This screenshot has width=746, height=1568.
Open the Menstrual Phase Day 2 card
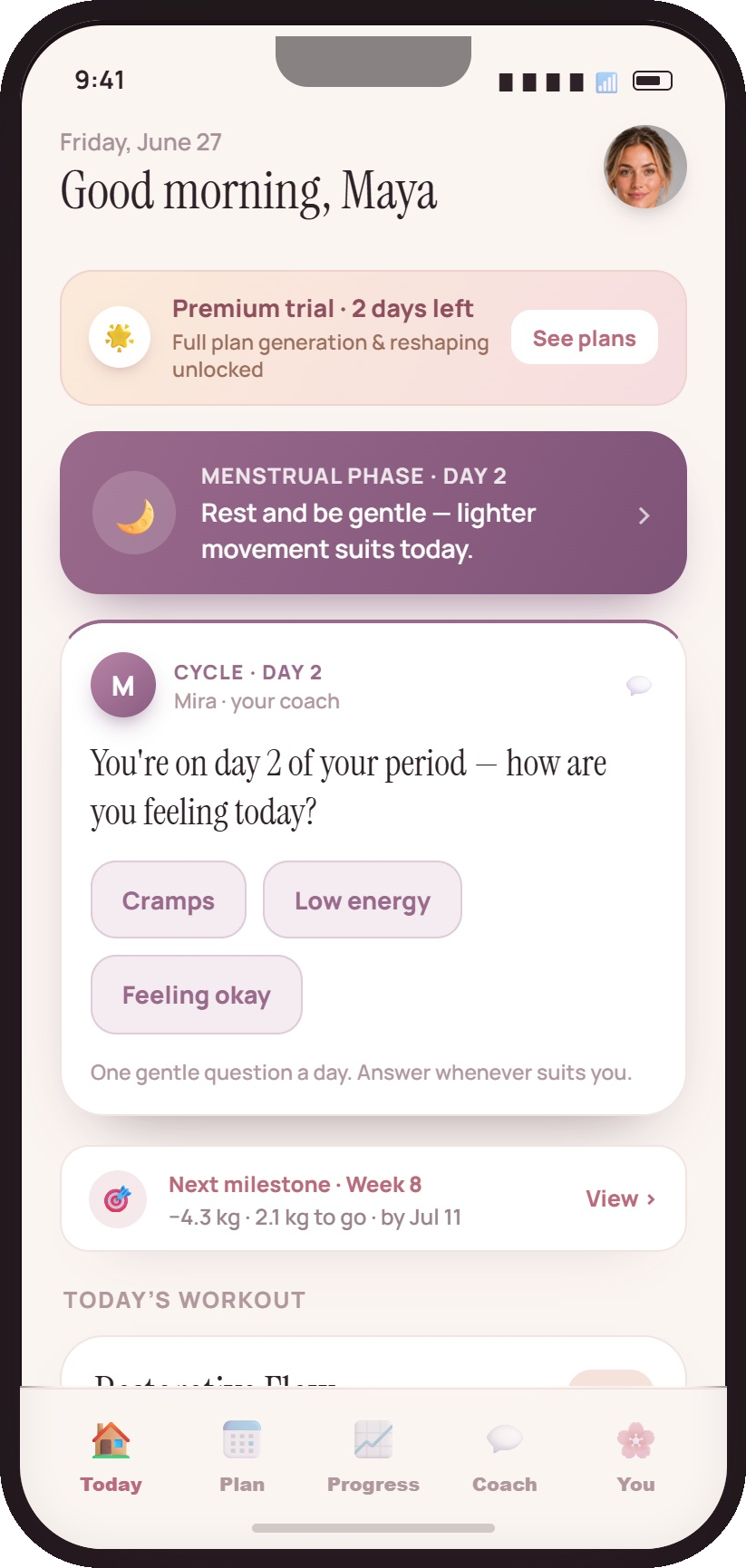point(373,513)
